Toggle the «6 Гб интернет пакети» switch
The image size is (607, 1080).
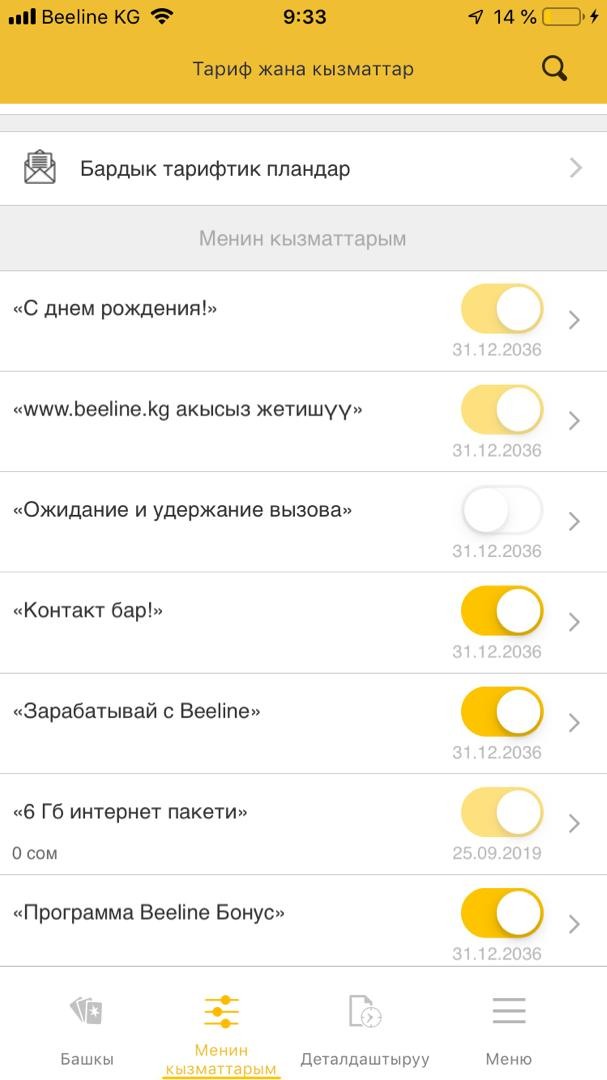coord(502,813)
